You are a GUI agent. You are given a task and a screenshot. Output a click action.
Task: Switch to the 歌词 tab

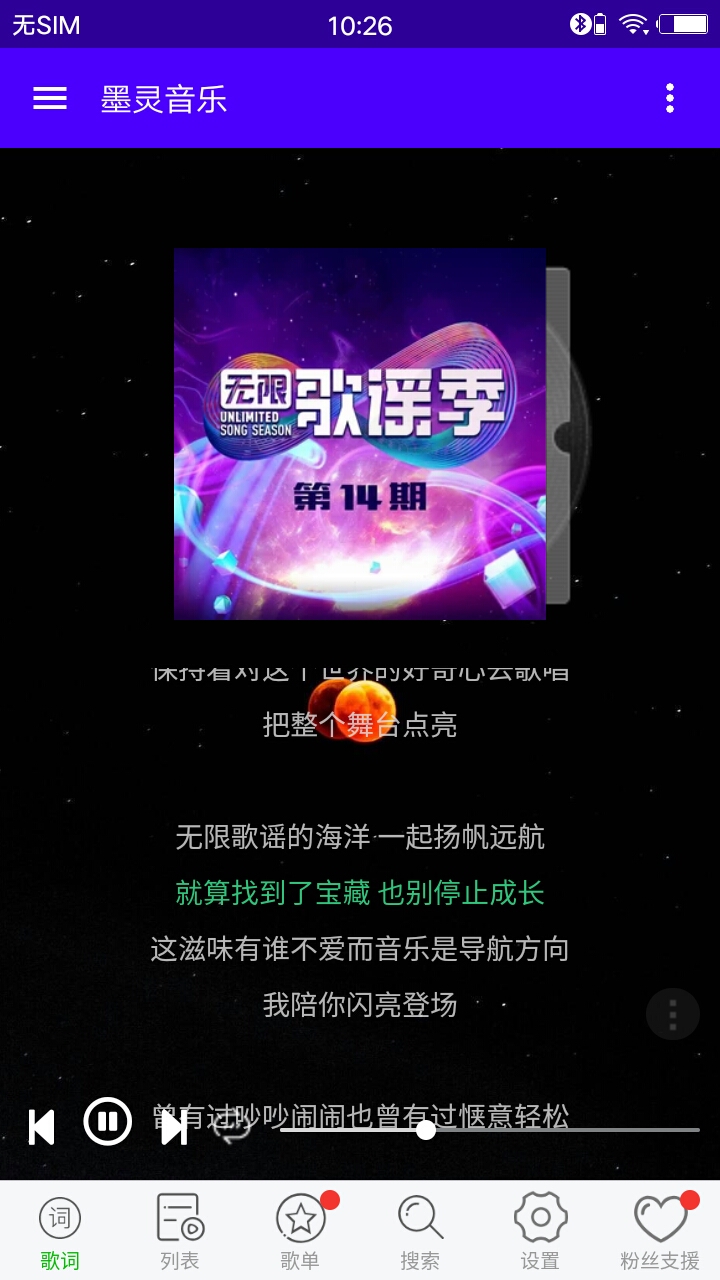(60, 1232)
